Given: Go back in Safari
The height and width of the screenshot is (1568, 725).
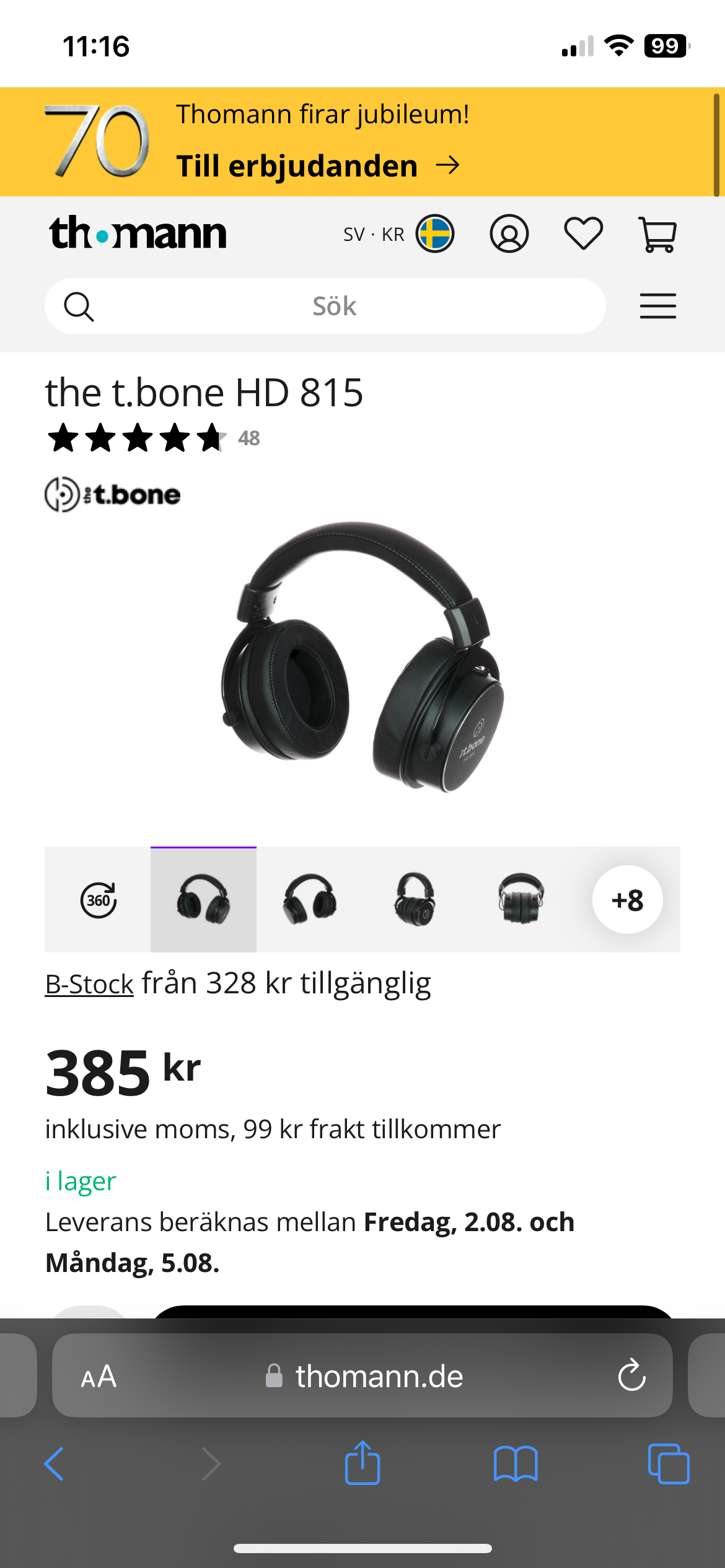Looking at the screenshot, I should coord(55,1464).
